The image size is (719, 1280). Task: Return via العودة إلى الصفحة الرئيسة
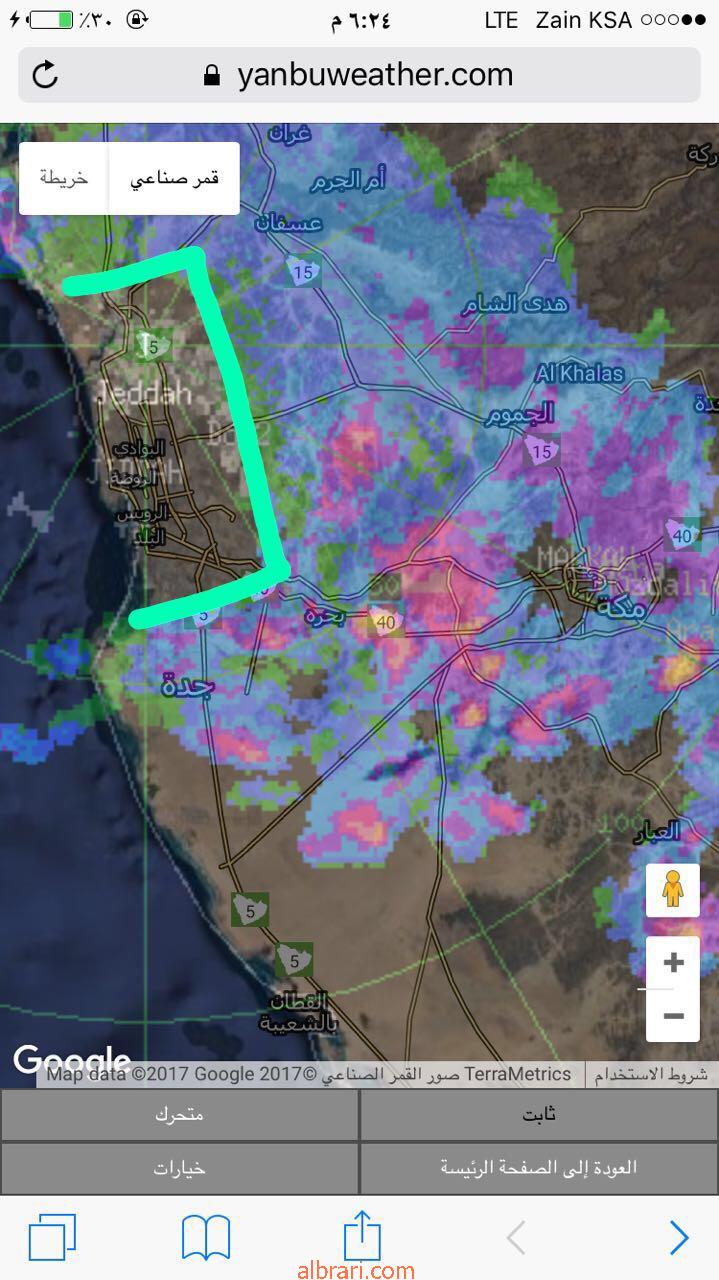pos(539,1168)
